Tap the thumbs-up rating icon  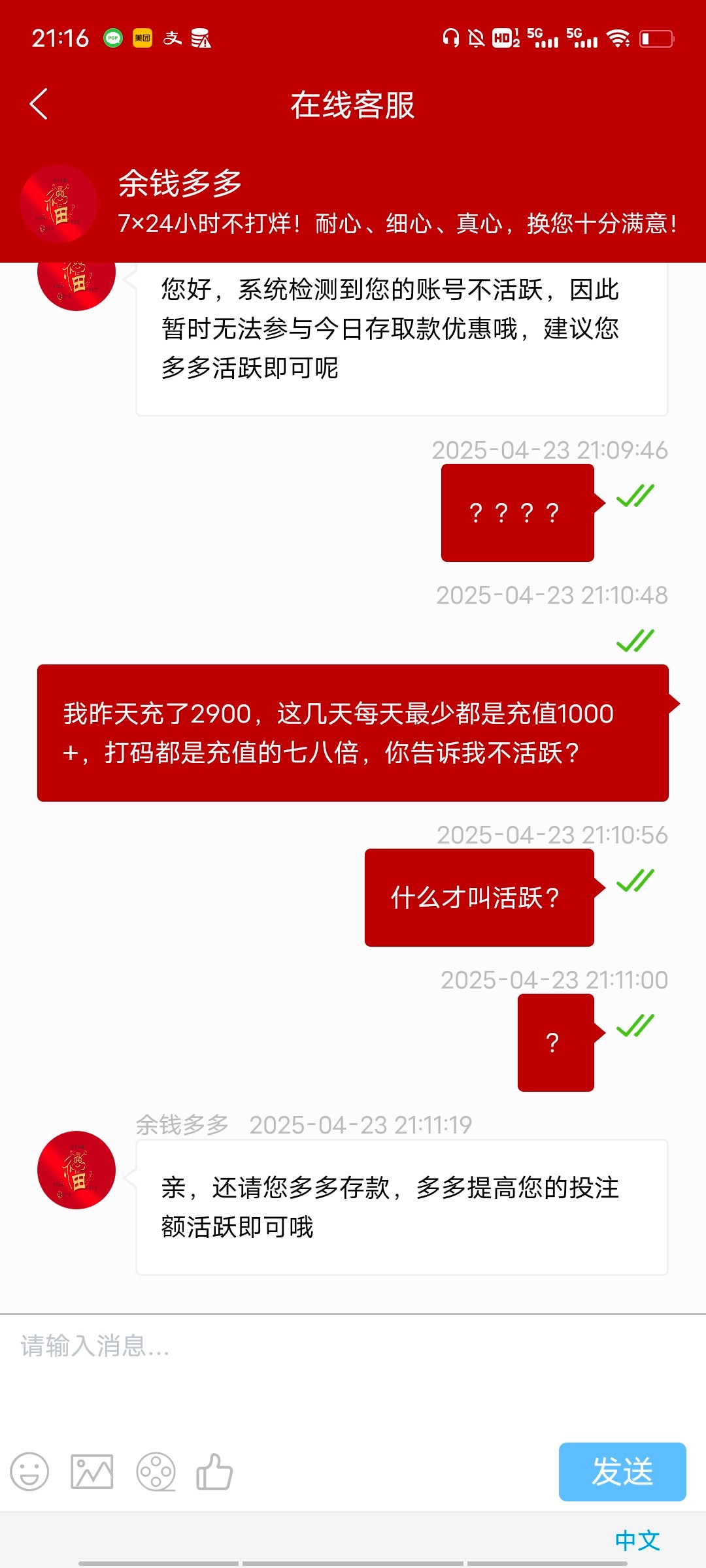[214, 1472]
